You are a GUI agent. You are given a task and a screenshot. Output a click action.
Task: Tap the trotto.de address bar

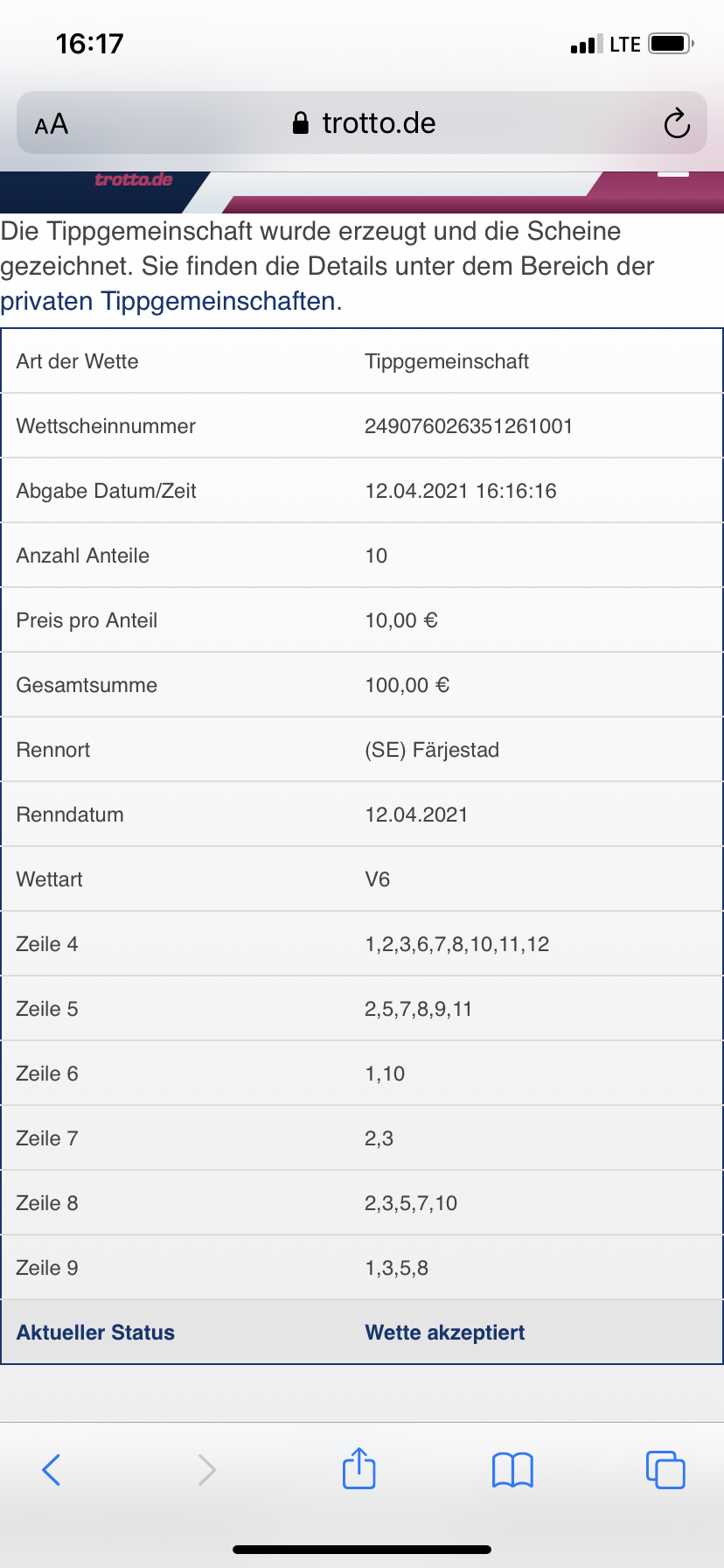coord(362,122)
